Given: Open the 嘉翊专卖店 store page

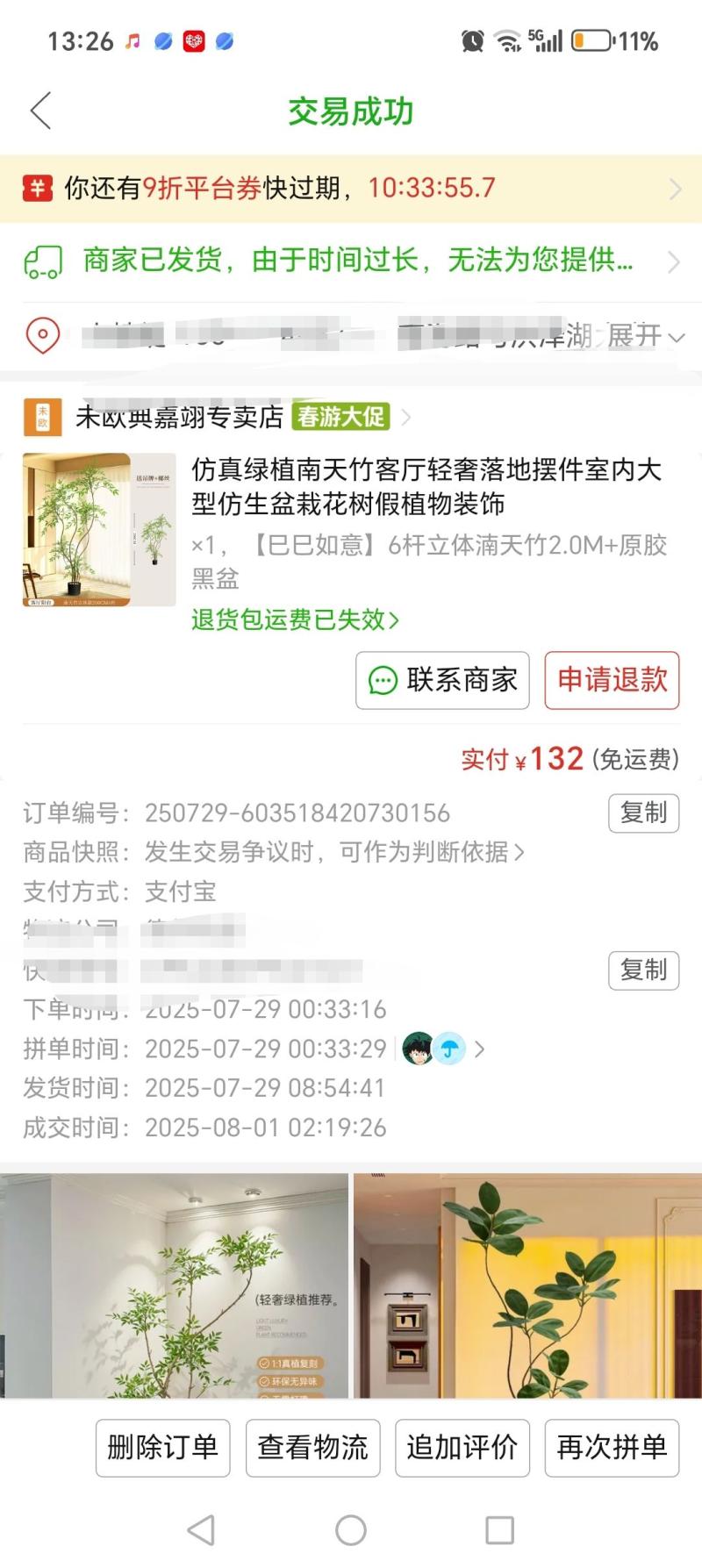Looking at the screenshot, I should click(x=180, y=417).
